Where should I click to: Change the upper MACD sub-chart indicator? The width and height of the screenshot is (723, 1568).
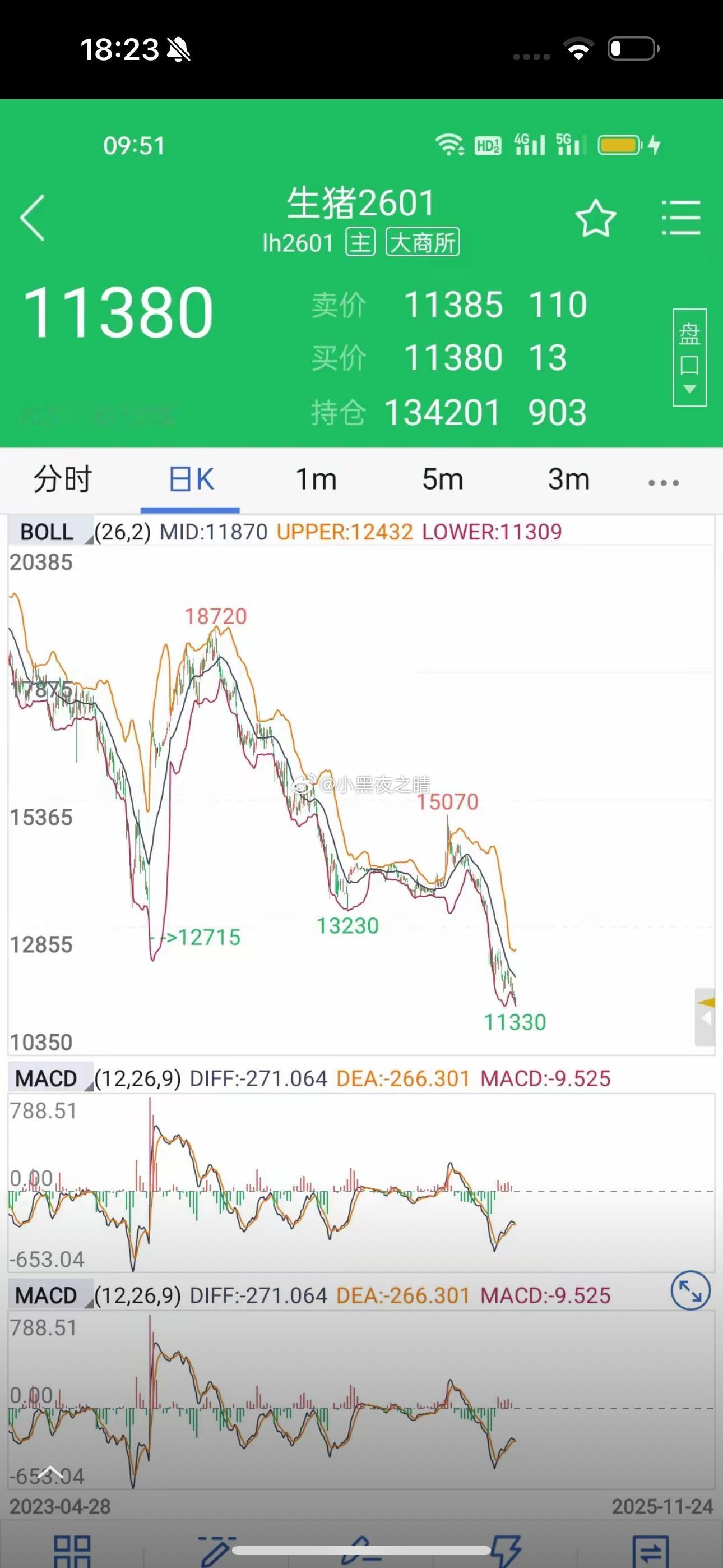pos(49,1078)
